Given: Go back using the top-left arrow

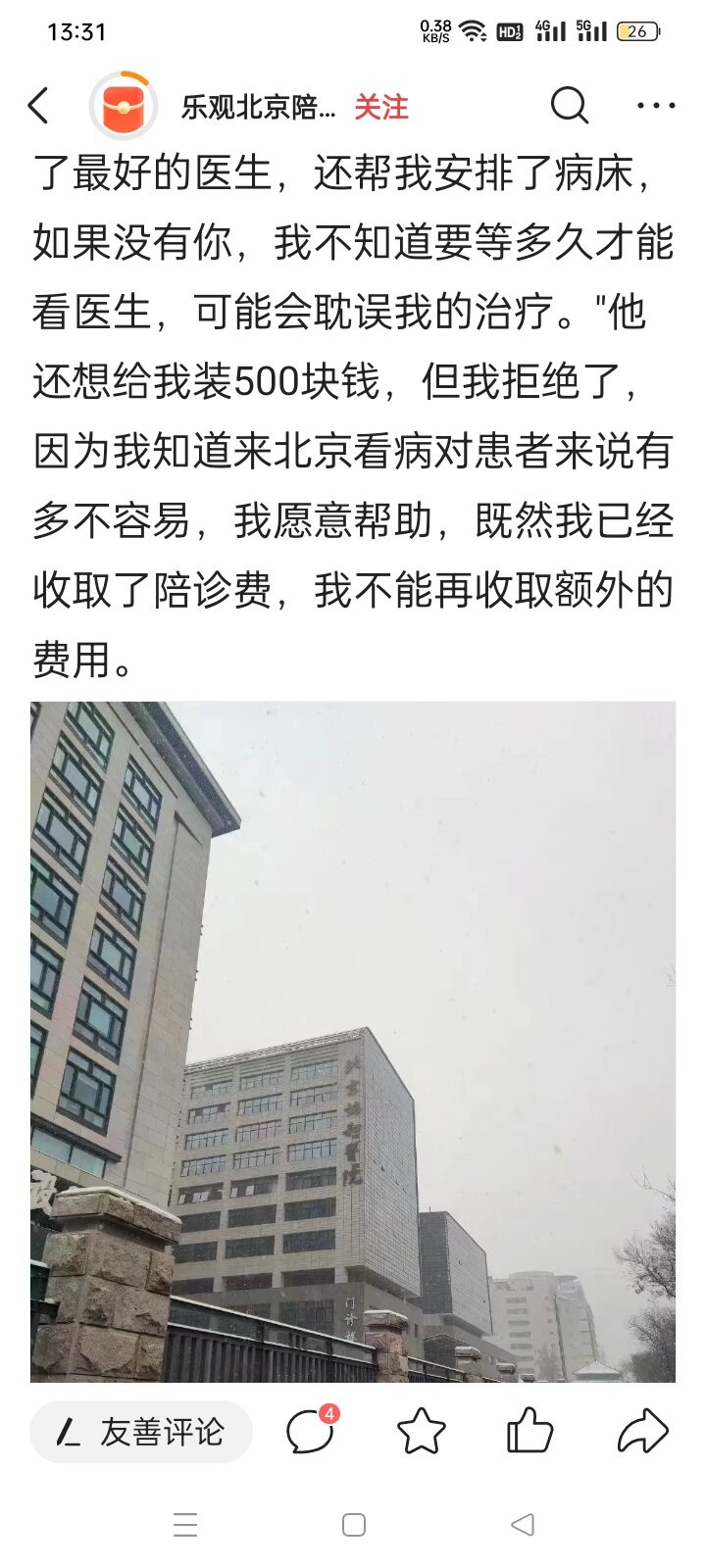Looking at the screenshot, I should [38, 106].
